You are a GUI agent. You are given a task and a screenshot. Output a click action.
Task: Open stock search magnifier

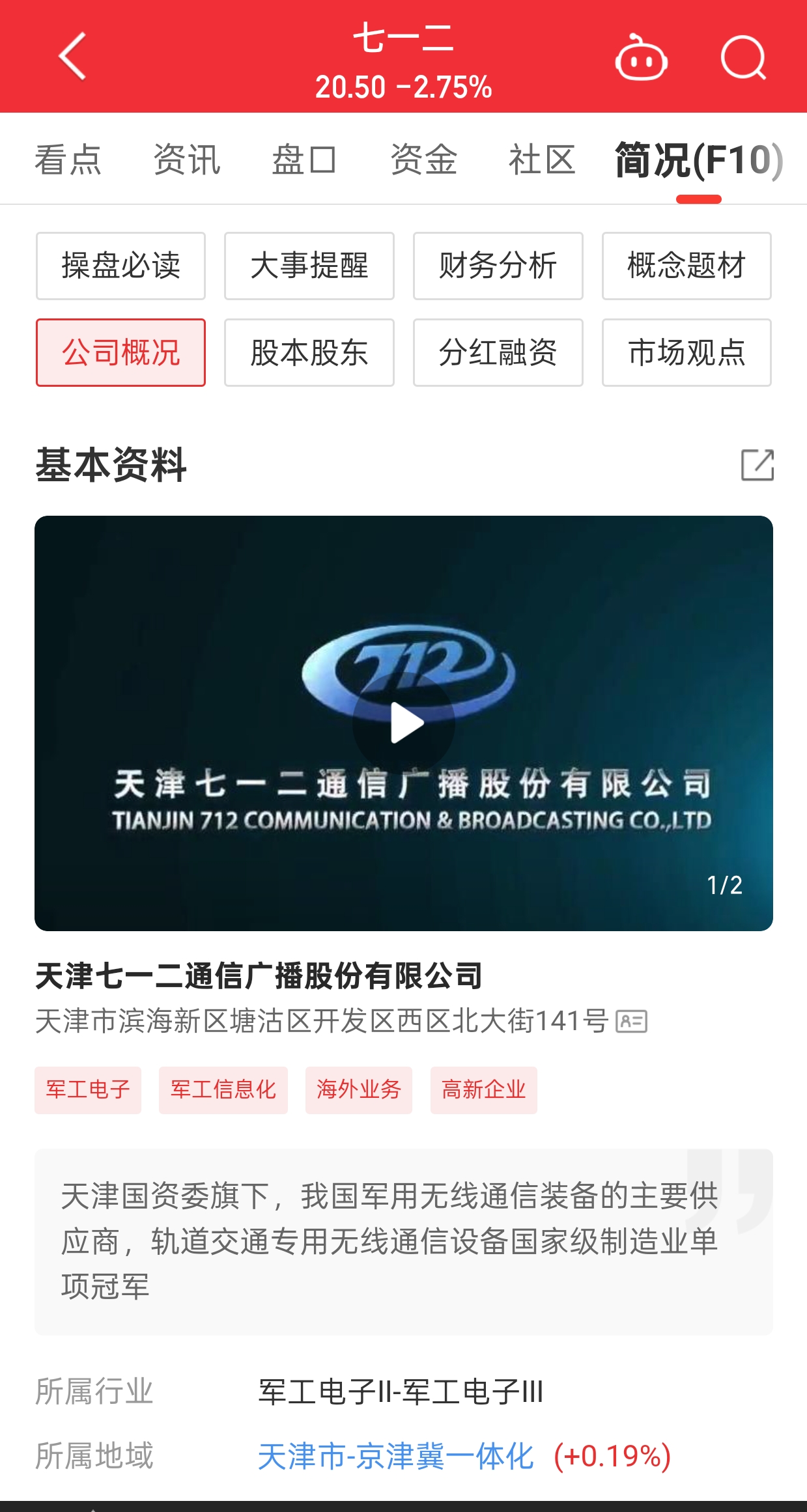743,59
